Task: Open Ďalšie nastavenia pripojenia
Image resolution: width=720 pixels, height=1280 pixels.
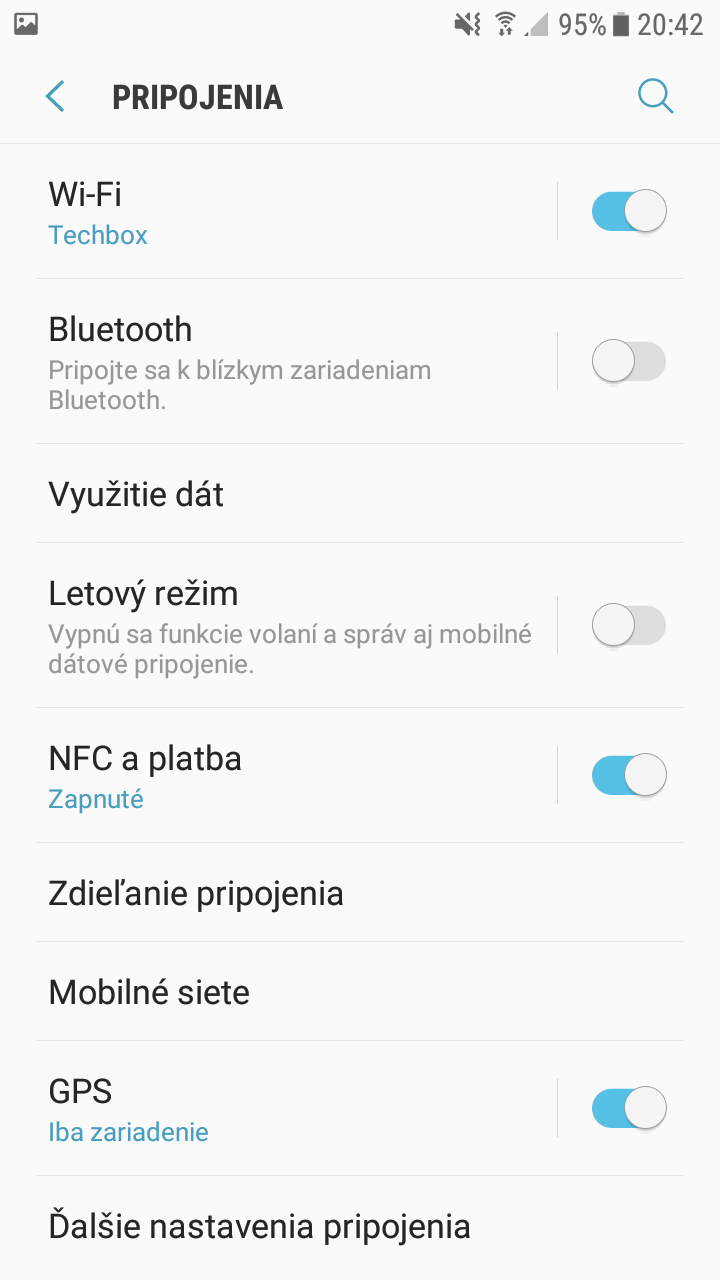Action: (x=360, y=1226)
